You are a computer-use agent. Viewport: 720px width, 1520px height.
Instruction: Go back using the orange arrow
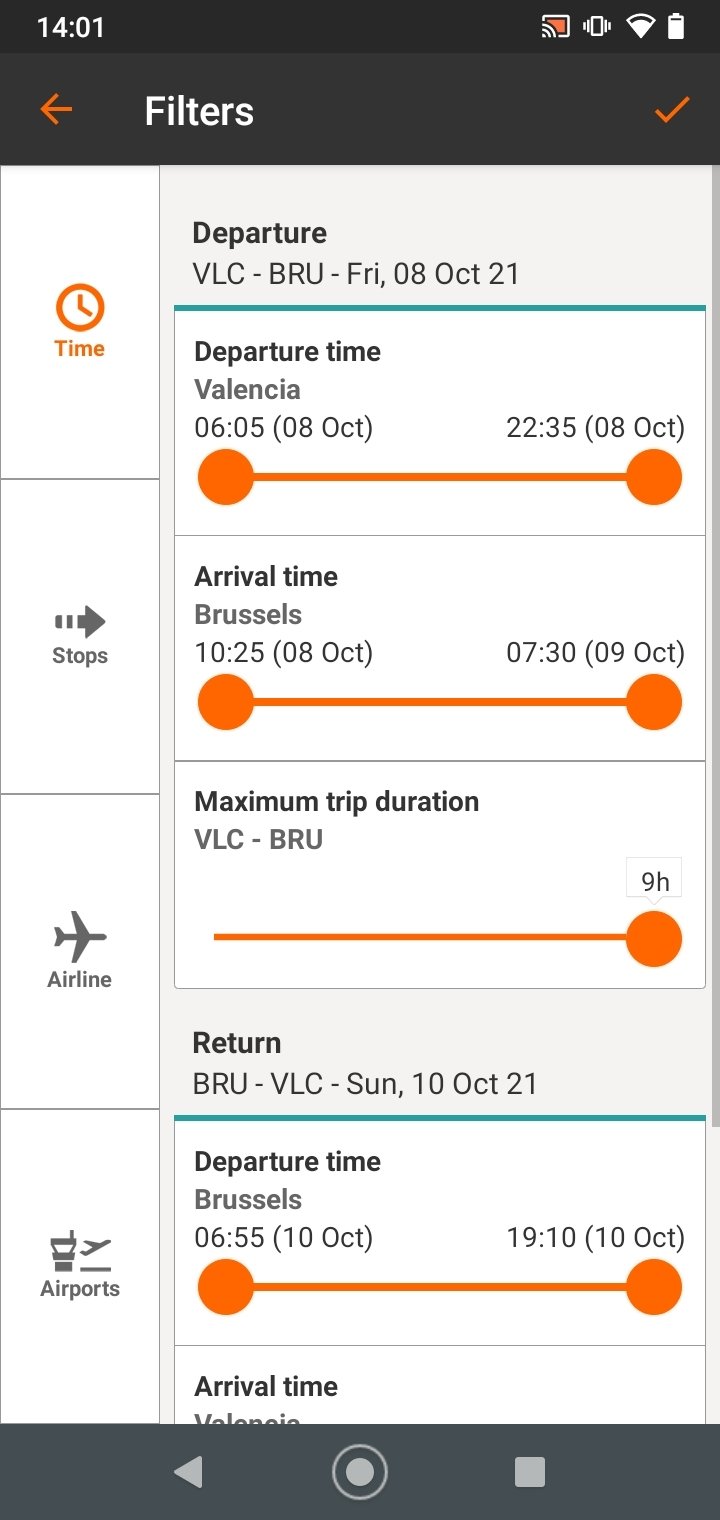click(56, 110)
